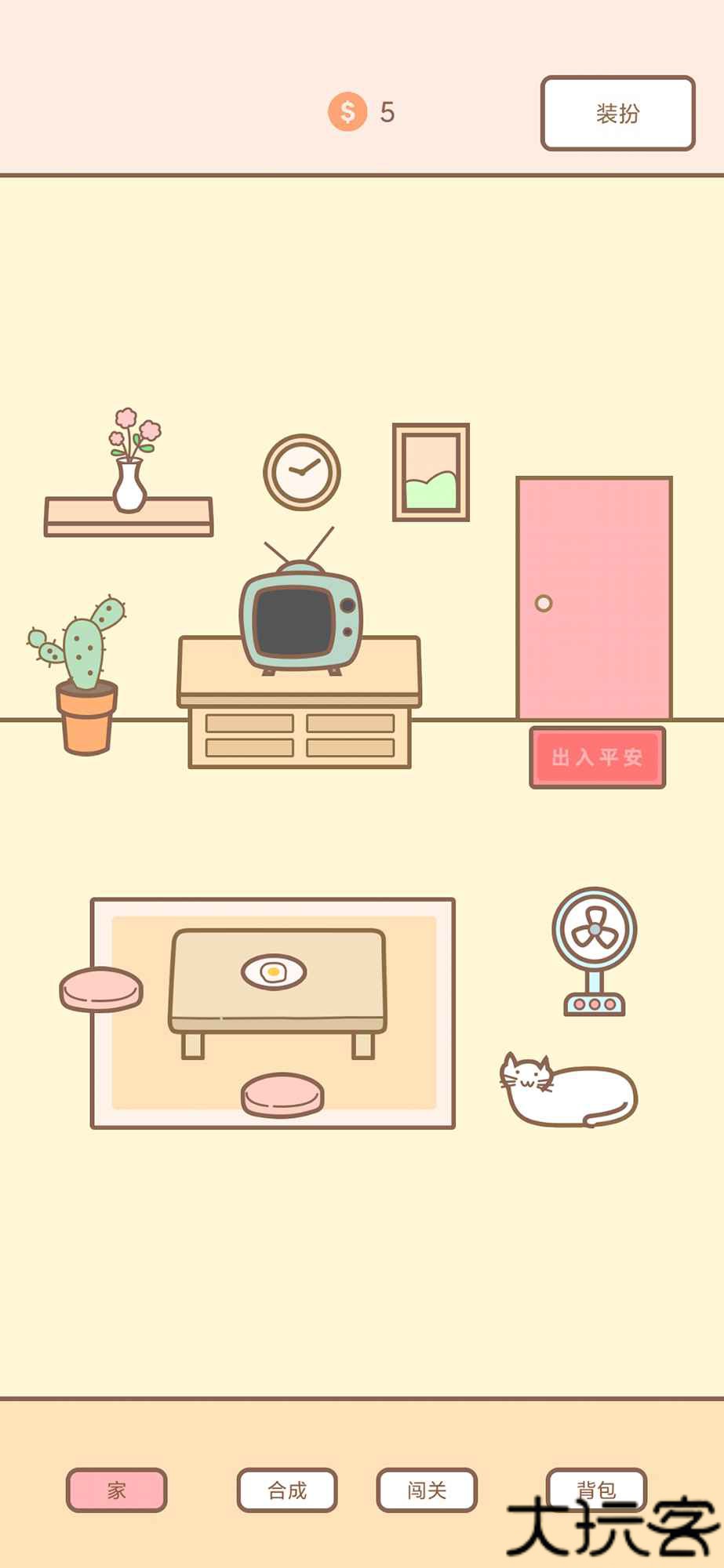724x1568 pixels.
Task: Open the 背包 backpack tab
Action: click(x=596, y=1486)
